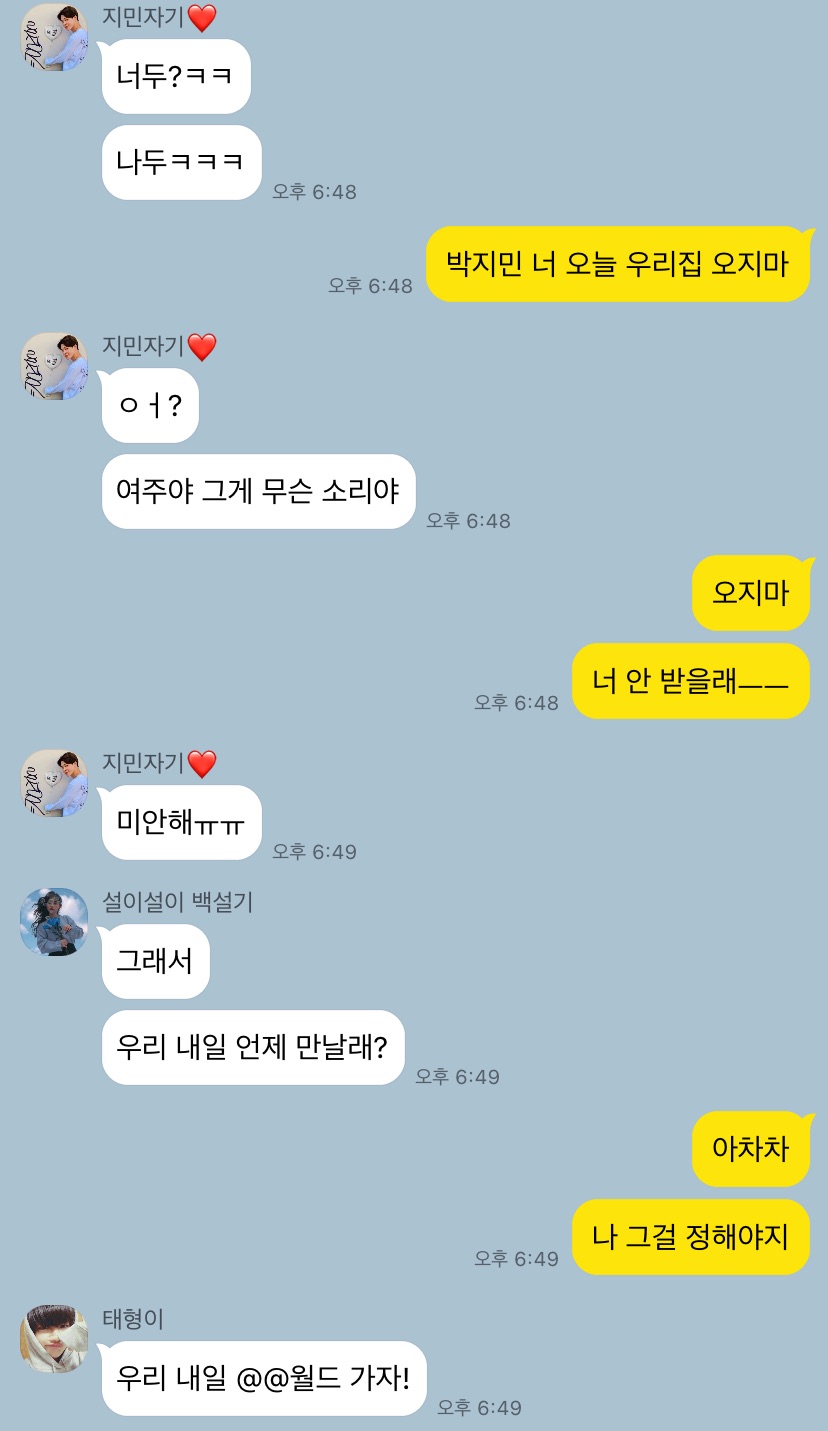This screenshot has width=828, height=1431.
Task: Open 지민자기's avatar beside the 너두?ㅋㅋ message
Action: click(54, 37)
